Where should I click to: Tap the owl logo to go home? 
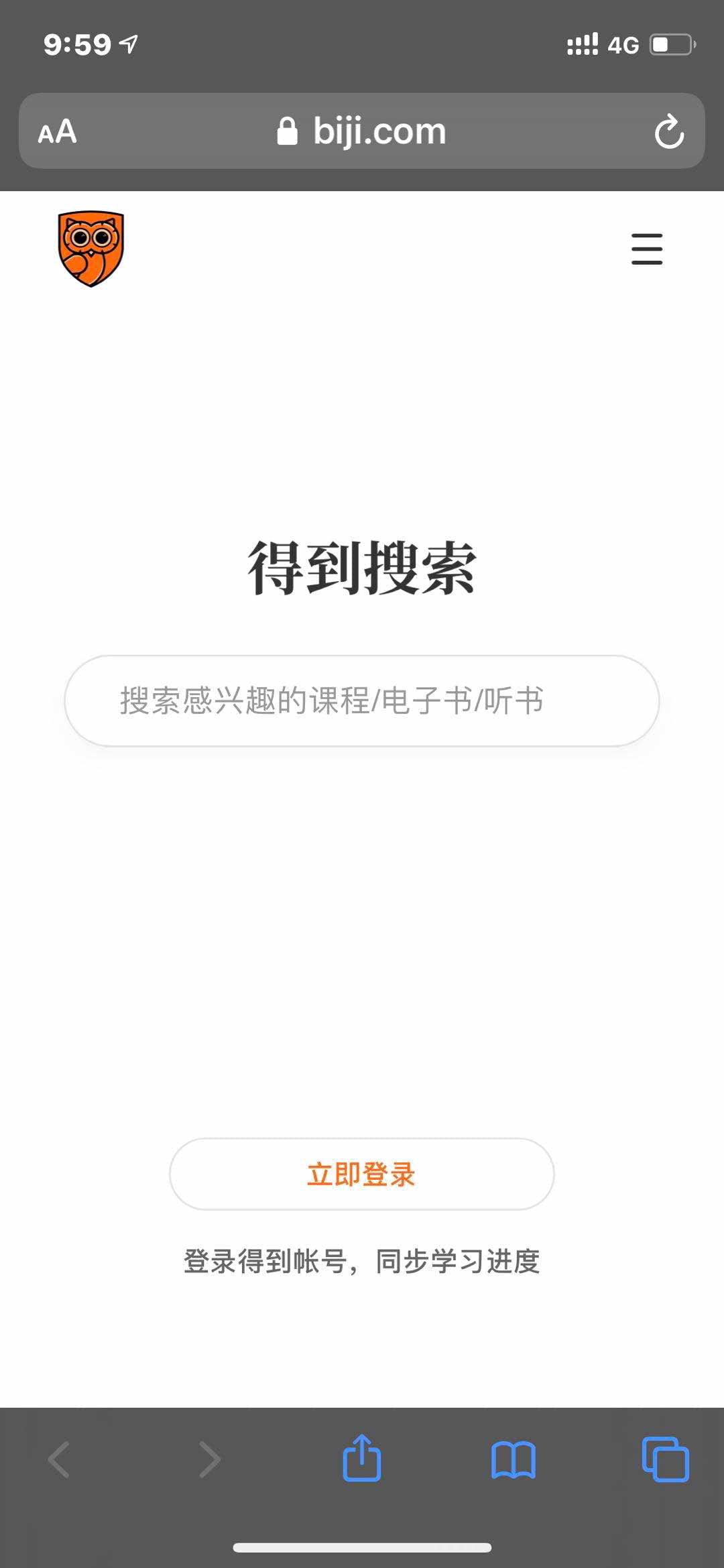(x=91, y=249)
